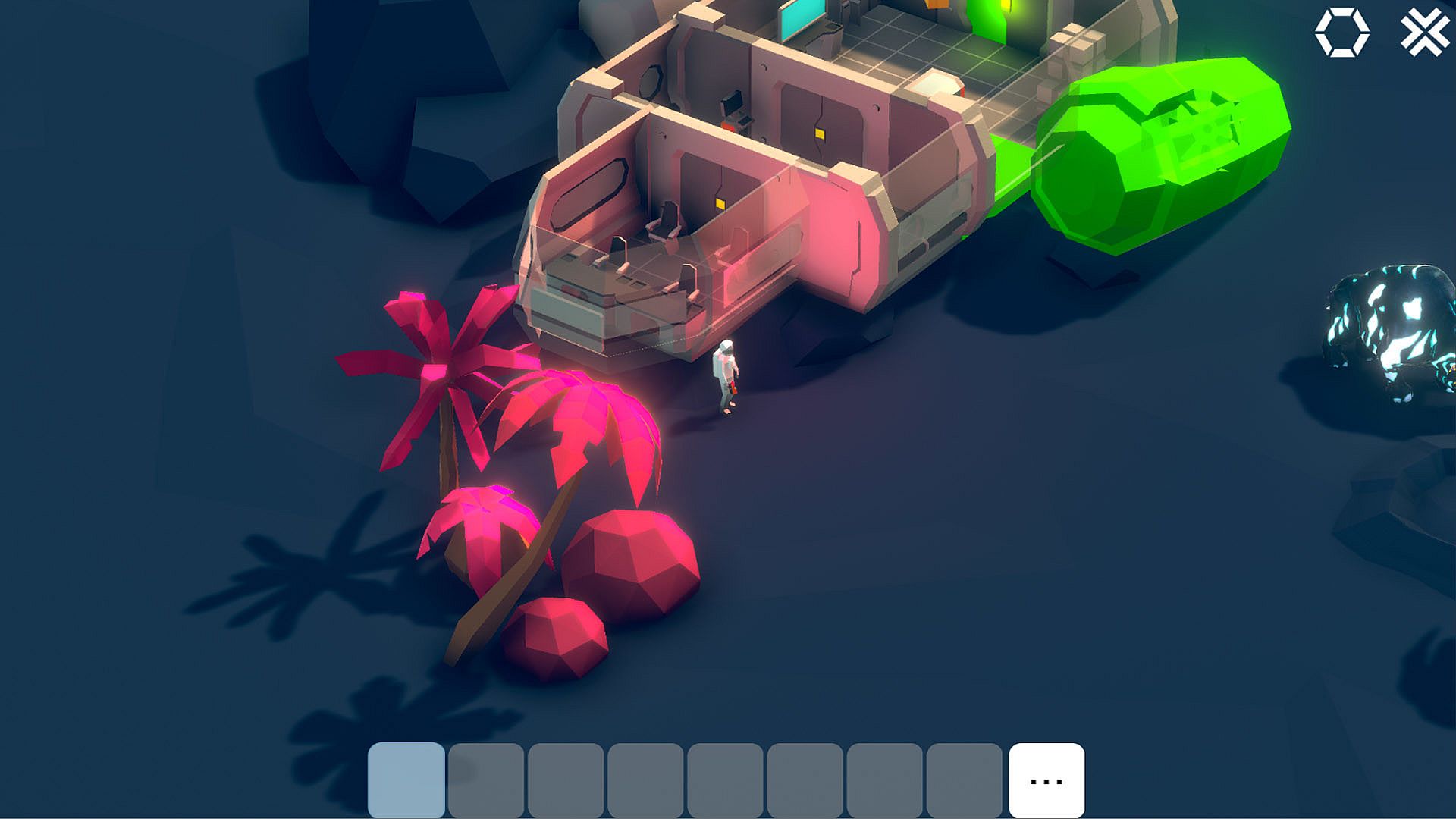The image size is (1456, 819).
Task: Tap the hexagon icon at top right
Action: pyautogui.click(x=1341, y=33)
